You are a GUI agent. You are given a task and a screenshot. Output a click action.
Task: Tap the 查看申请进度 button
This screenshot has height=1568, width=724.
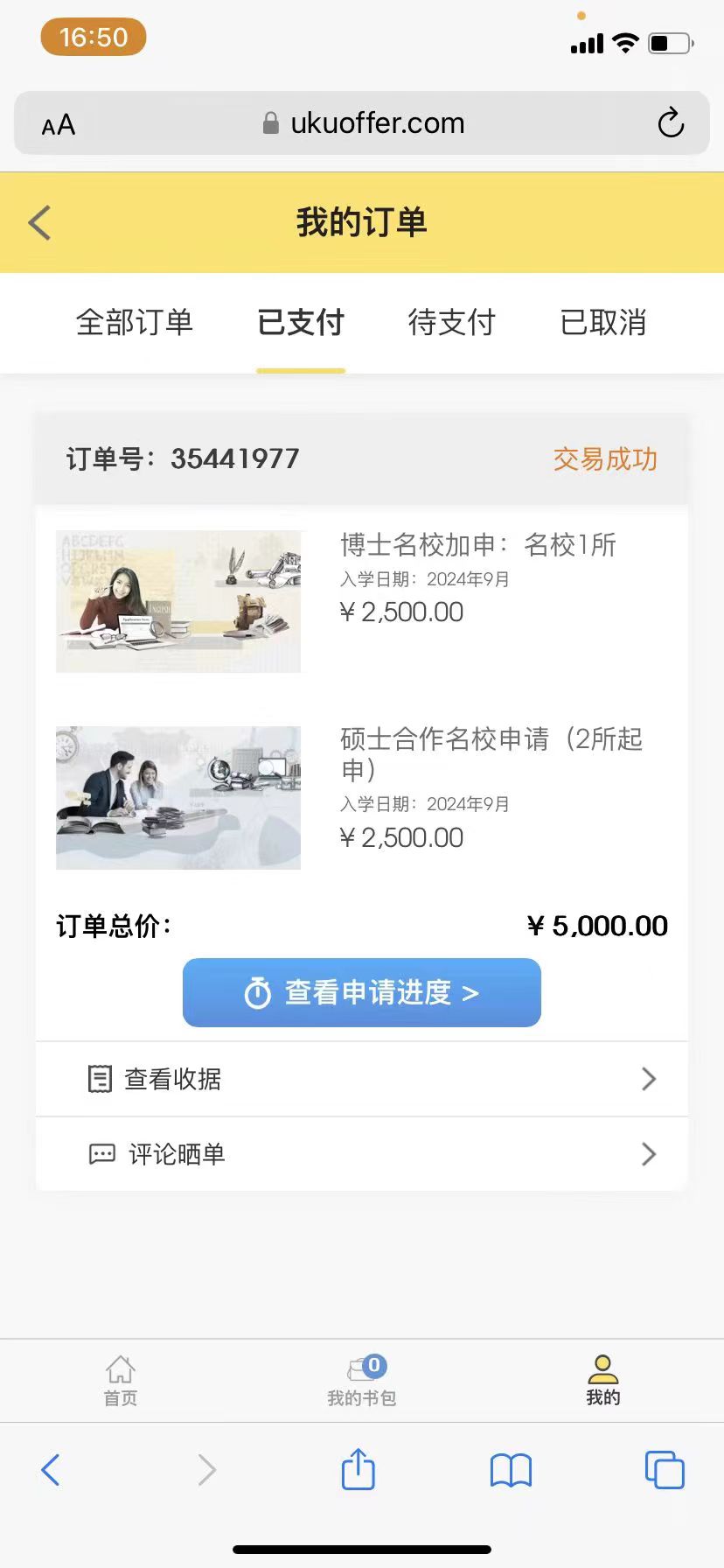coord(361,993)
